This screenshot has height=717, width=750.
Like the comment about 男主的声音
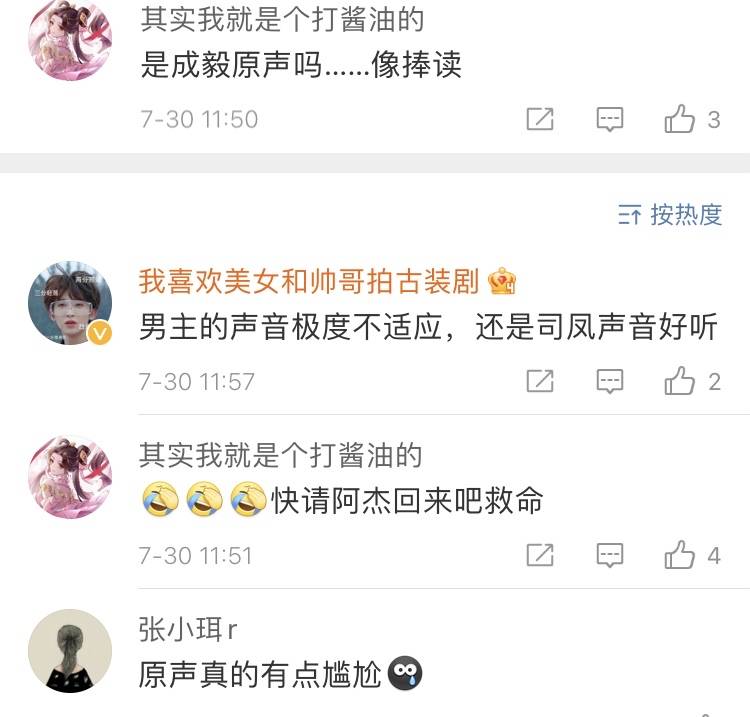tap(680, 381)
